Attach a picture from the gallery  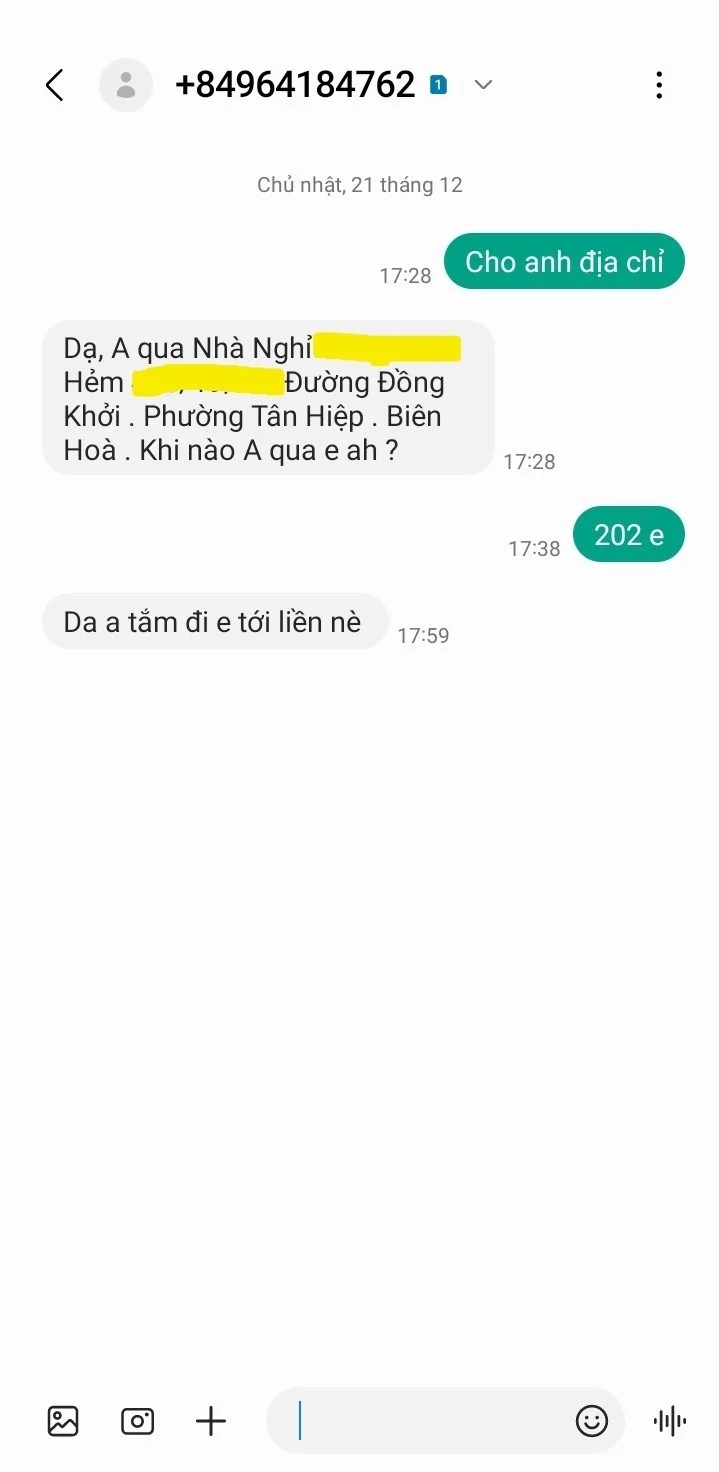point(63,1421)
